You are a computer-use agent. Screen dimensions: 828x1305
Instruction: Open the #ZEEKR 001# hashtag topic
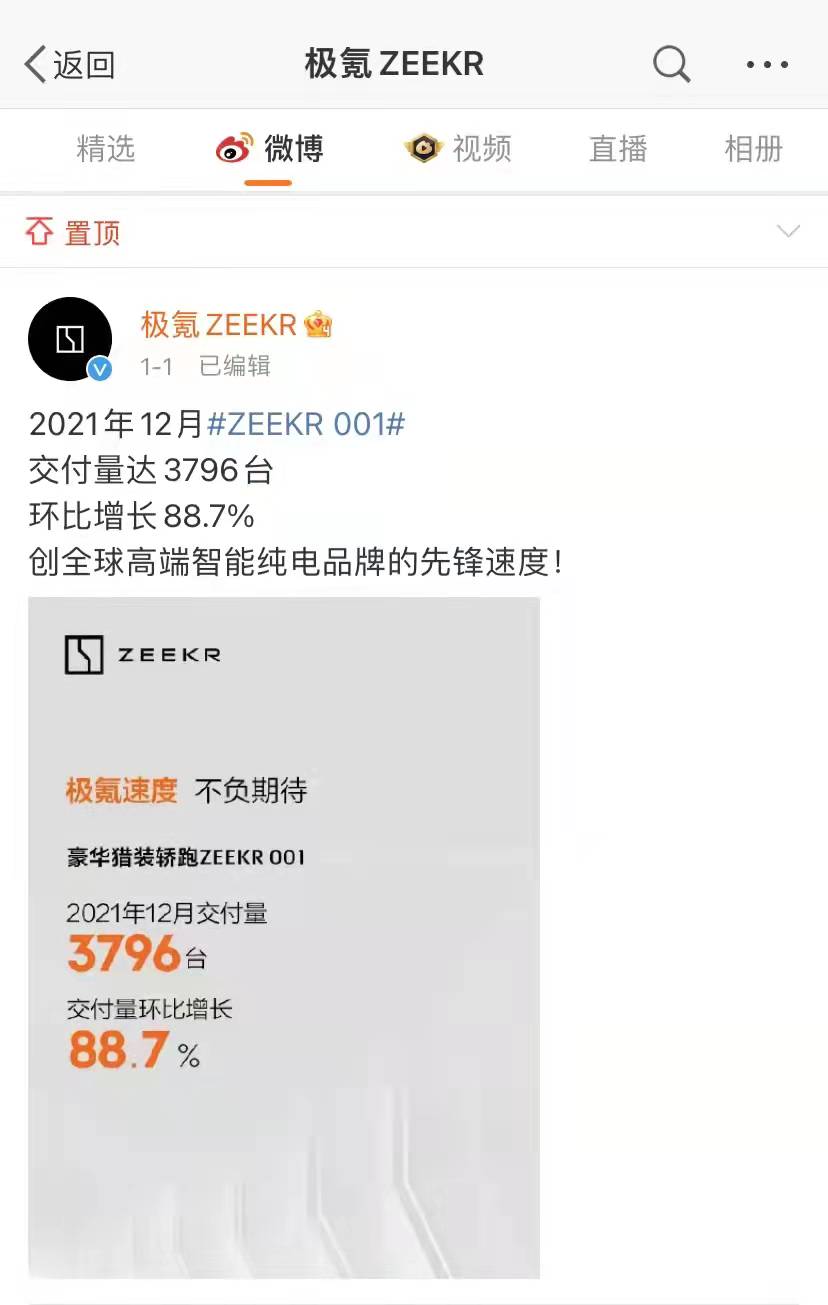306,424
